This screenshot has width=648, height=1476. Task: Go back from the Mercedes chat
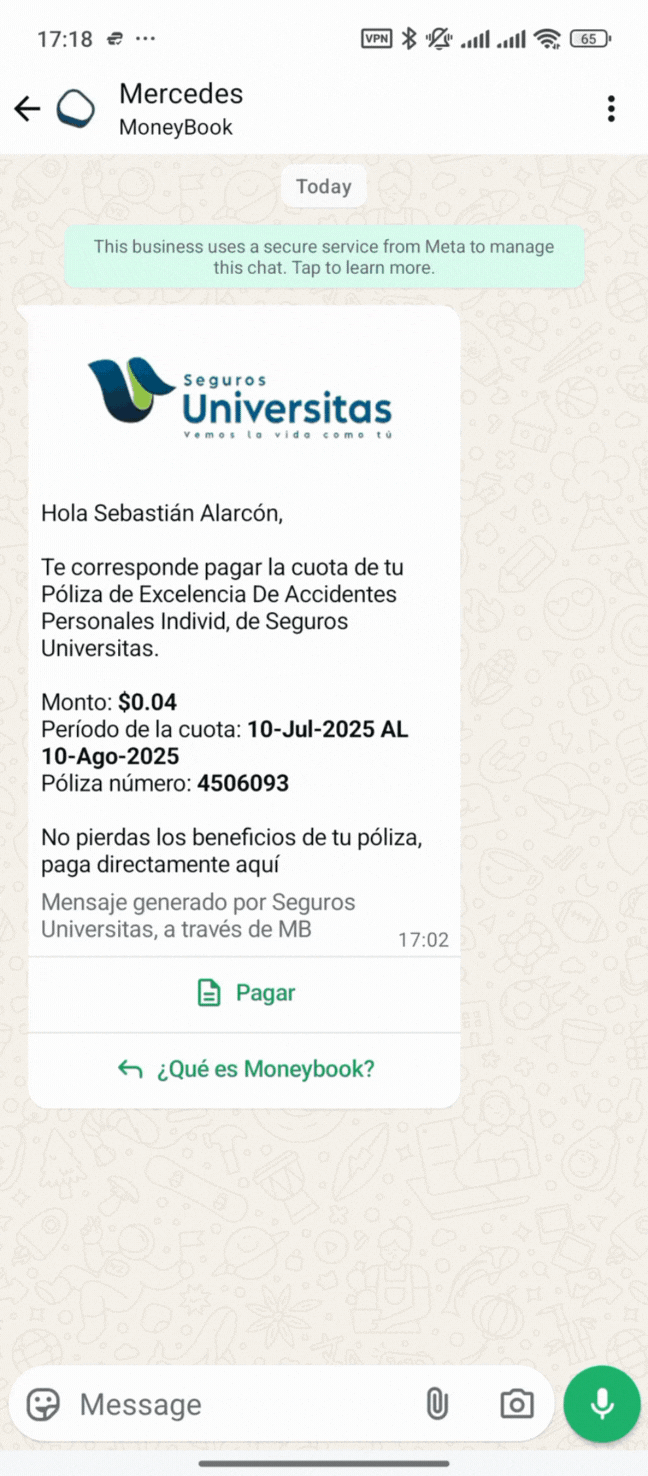point(27,109)
